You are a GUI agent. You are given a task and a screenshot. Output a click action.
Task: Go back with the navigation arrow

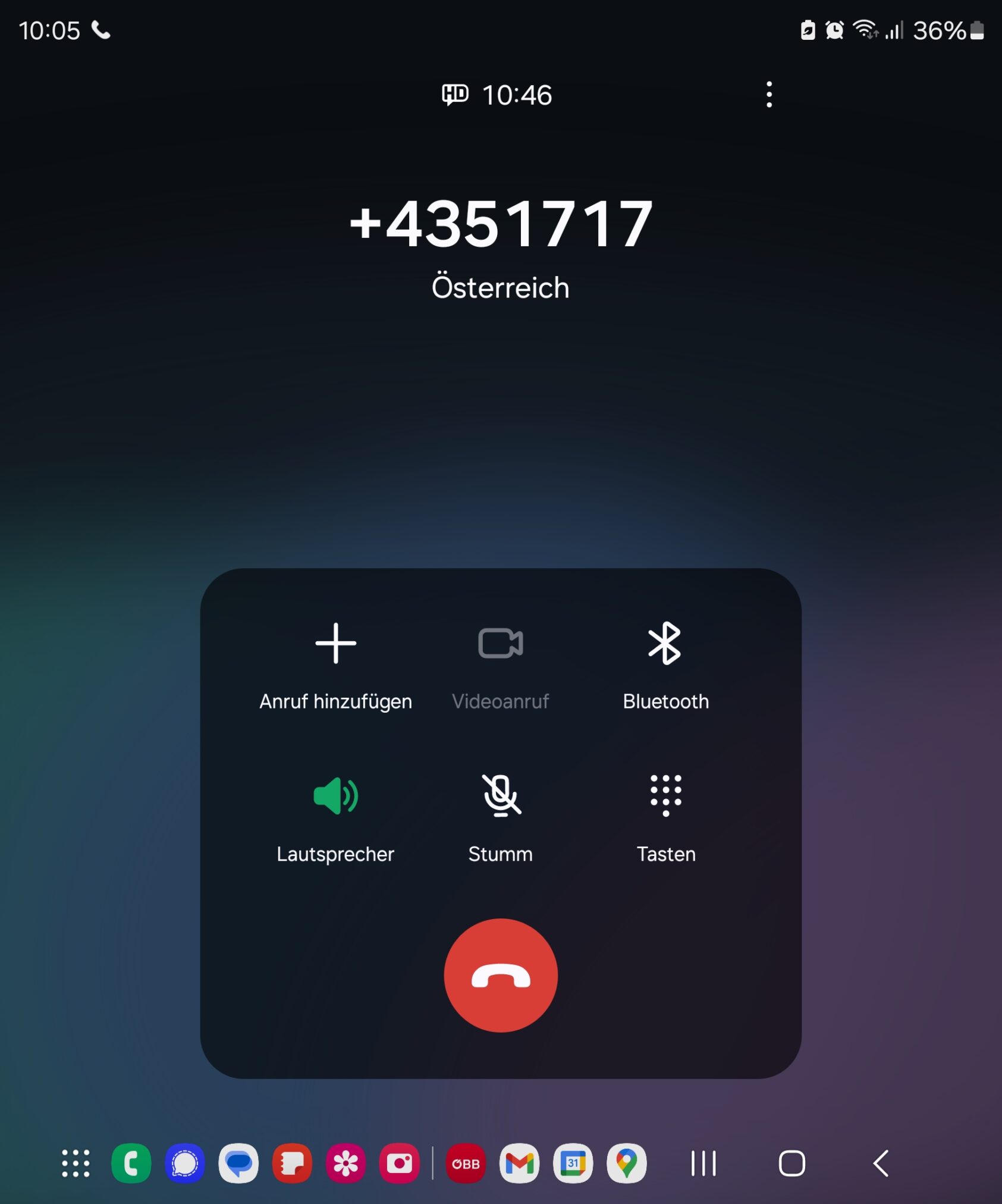pos(881,1163)
